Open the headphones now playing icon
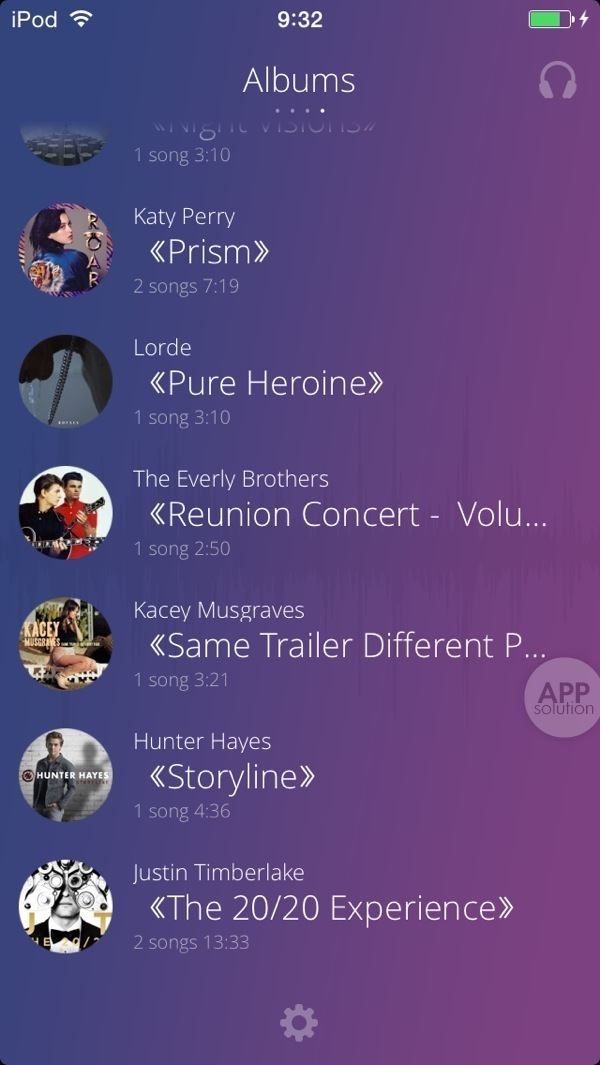Screen dimensions: 600x1065 click(557, 81)
